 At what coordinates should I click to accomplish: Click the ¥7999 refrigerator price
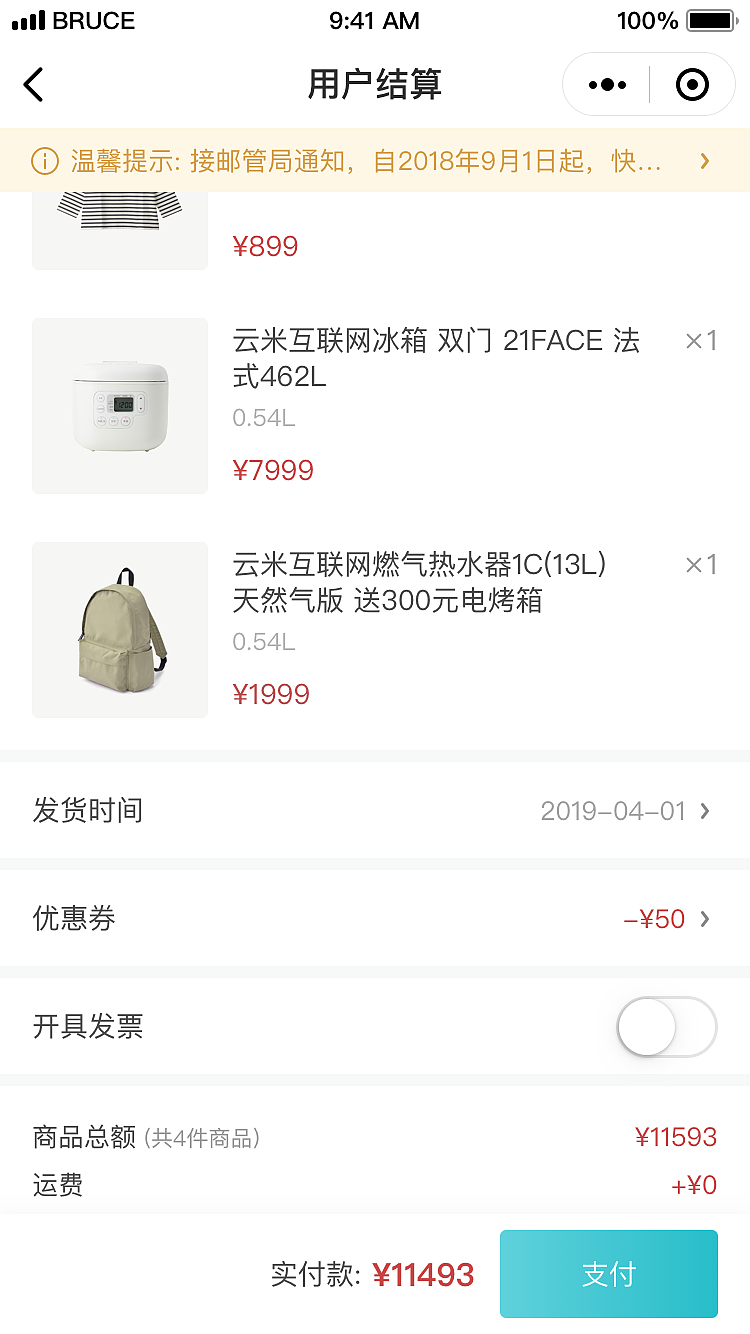(x=274, y=470)
